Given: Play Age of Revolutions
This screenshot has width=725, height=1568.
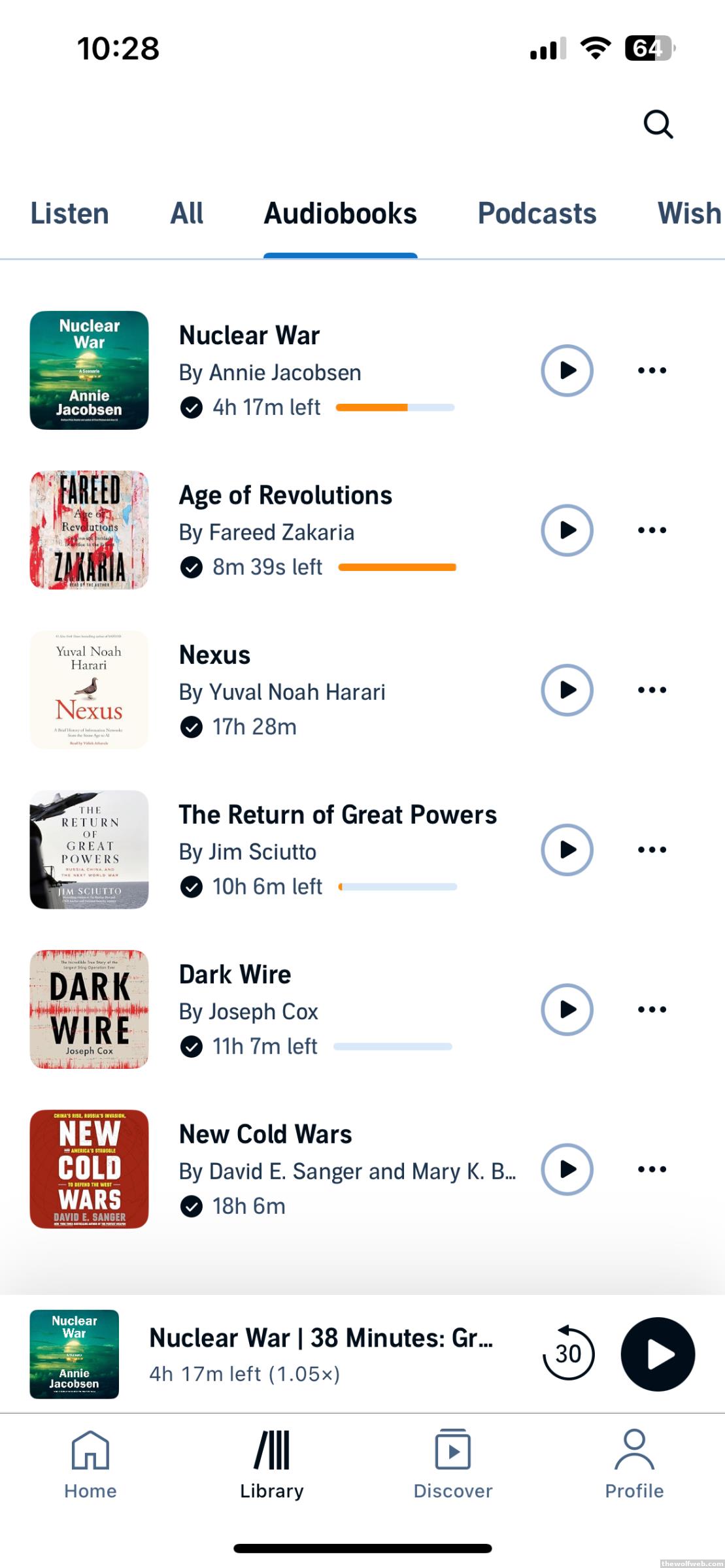Looking at the screenshot, I should [x=567, y=530].
